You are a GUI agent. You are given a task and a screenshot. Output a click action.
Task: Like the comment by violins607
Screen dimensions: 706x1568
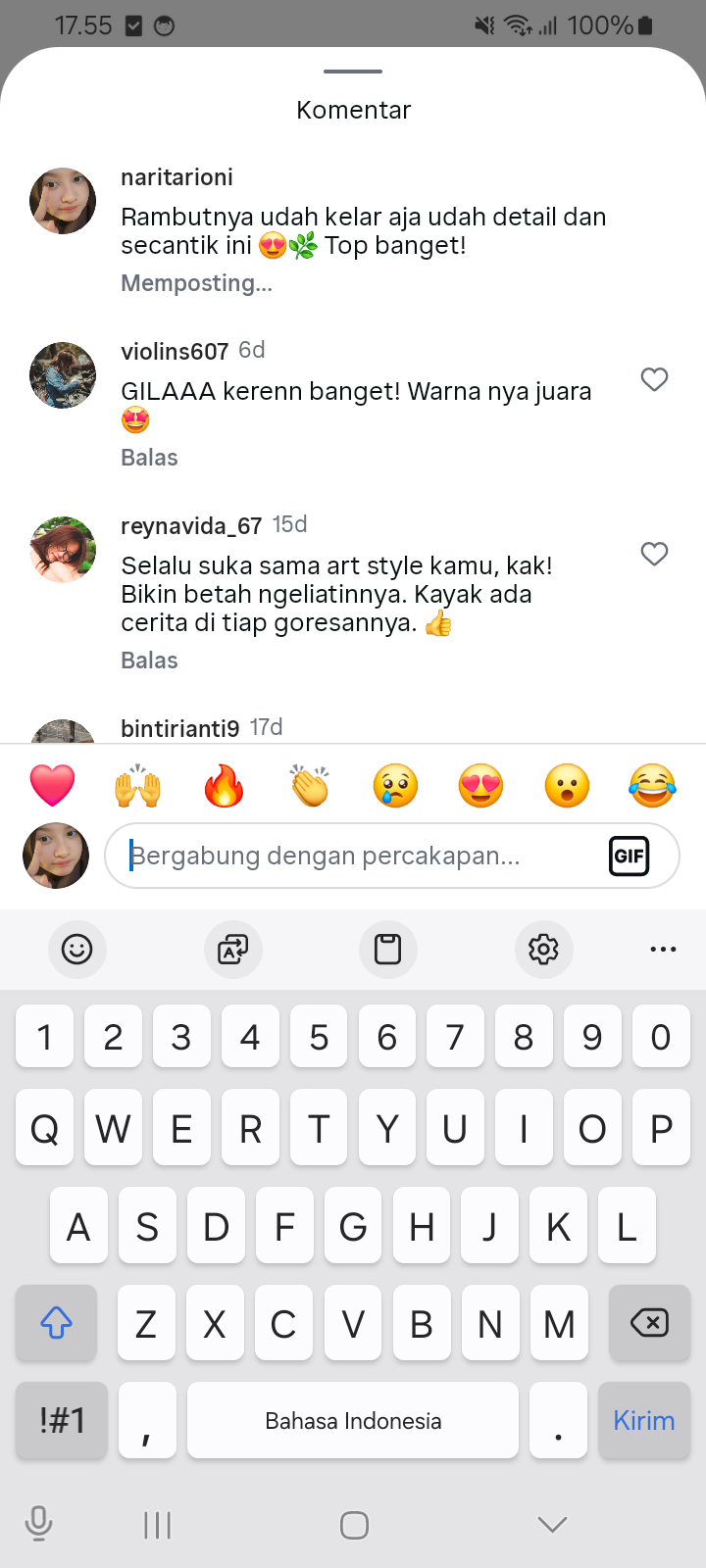pyautogui.click(x=654, y=379)
